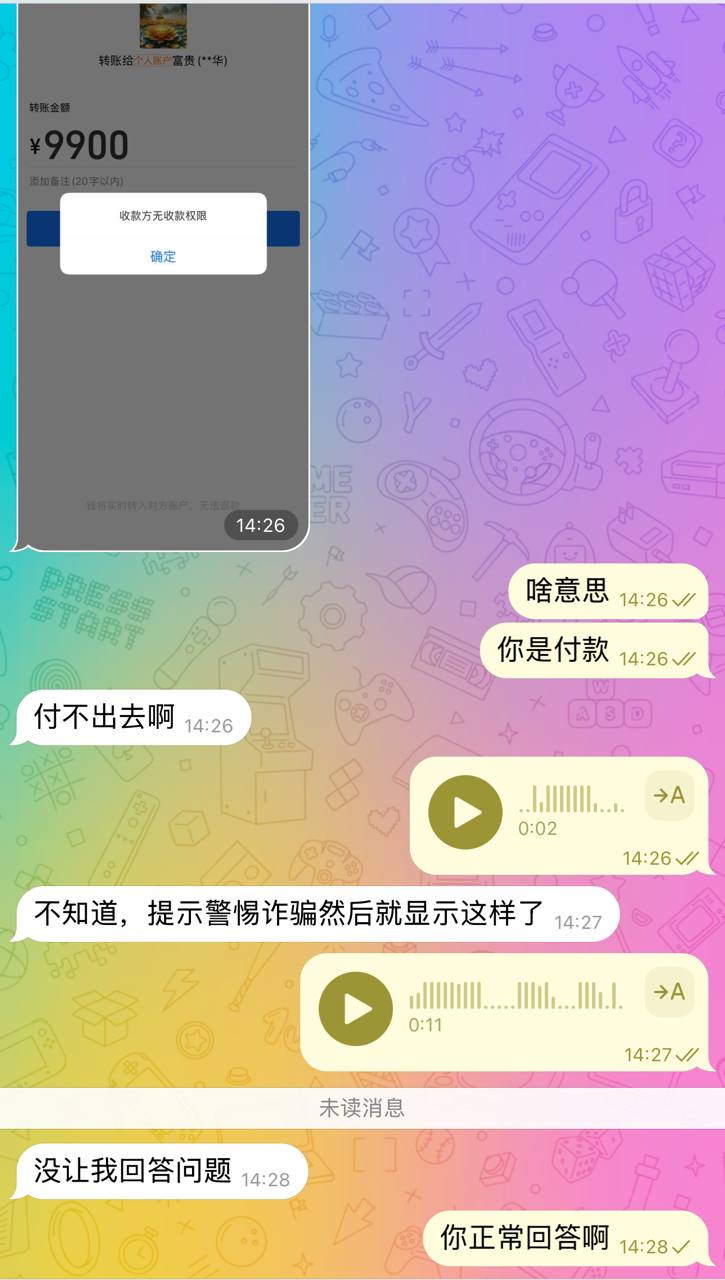
Task: Transcribe the 0:02 voice message to text
Action: pos(669,796)
